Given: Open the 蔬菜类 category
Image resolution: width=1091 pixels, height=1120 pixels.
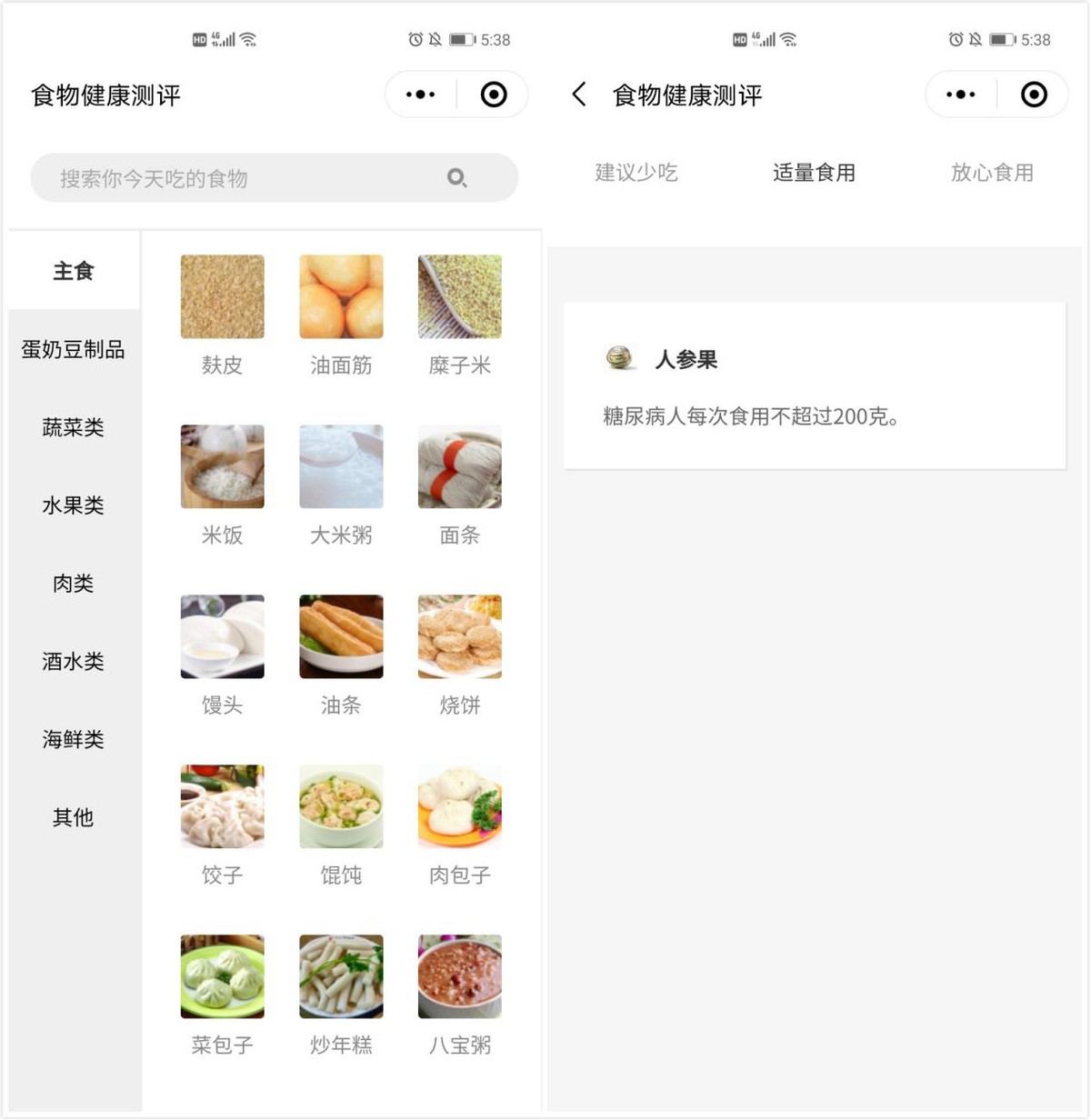Looking at the screenshot, I should (x=74, y=427).
